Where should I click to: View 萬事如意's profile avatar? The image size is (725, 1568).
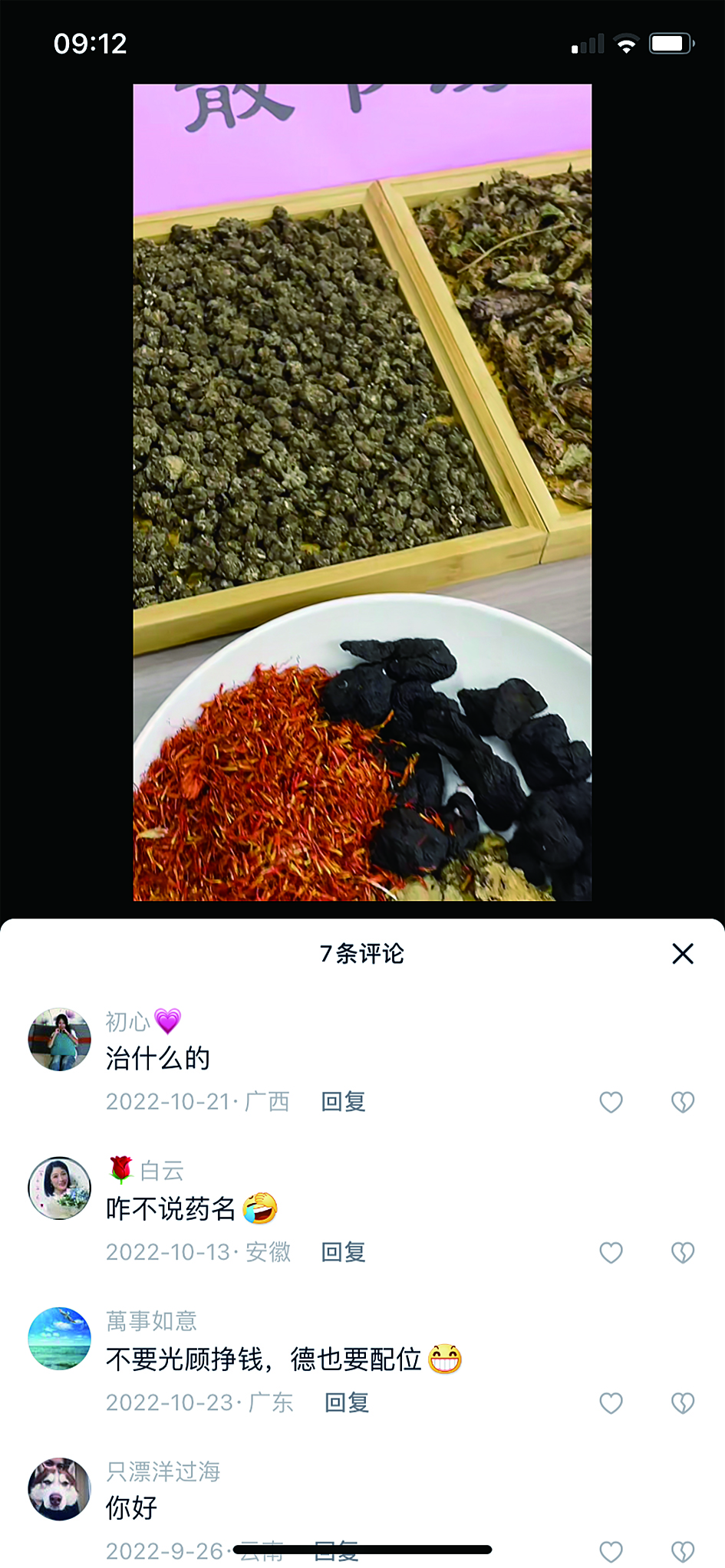tap(60, 1338)
